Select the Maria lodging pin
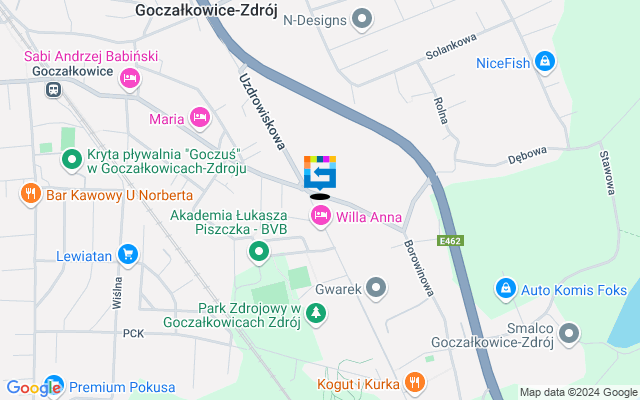The width and height of the screenshot is (640, 400). (x=199, y=119)
